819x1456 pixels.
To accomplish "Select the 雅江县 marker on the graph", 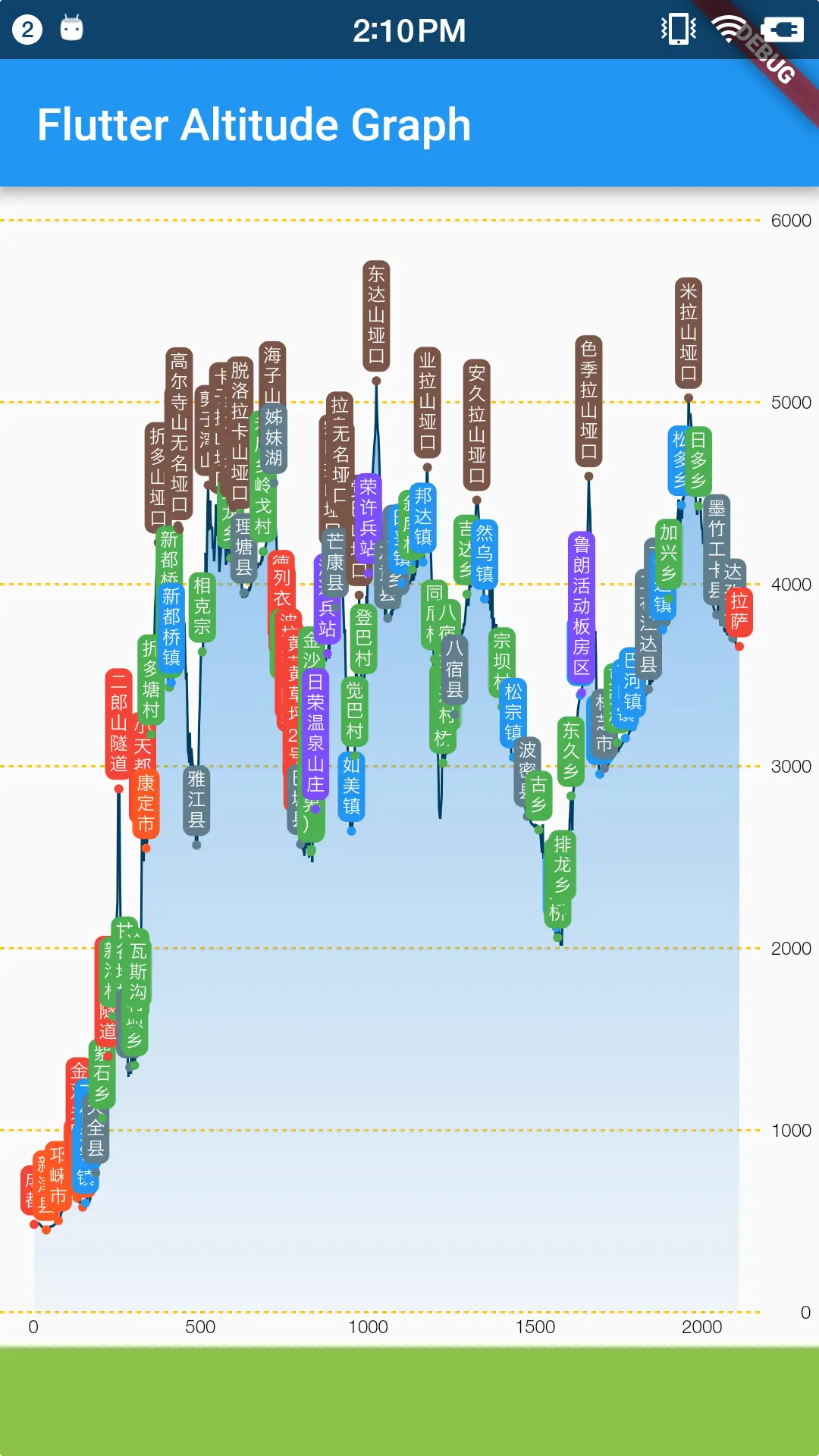I will [x=196, y=801].
